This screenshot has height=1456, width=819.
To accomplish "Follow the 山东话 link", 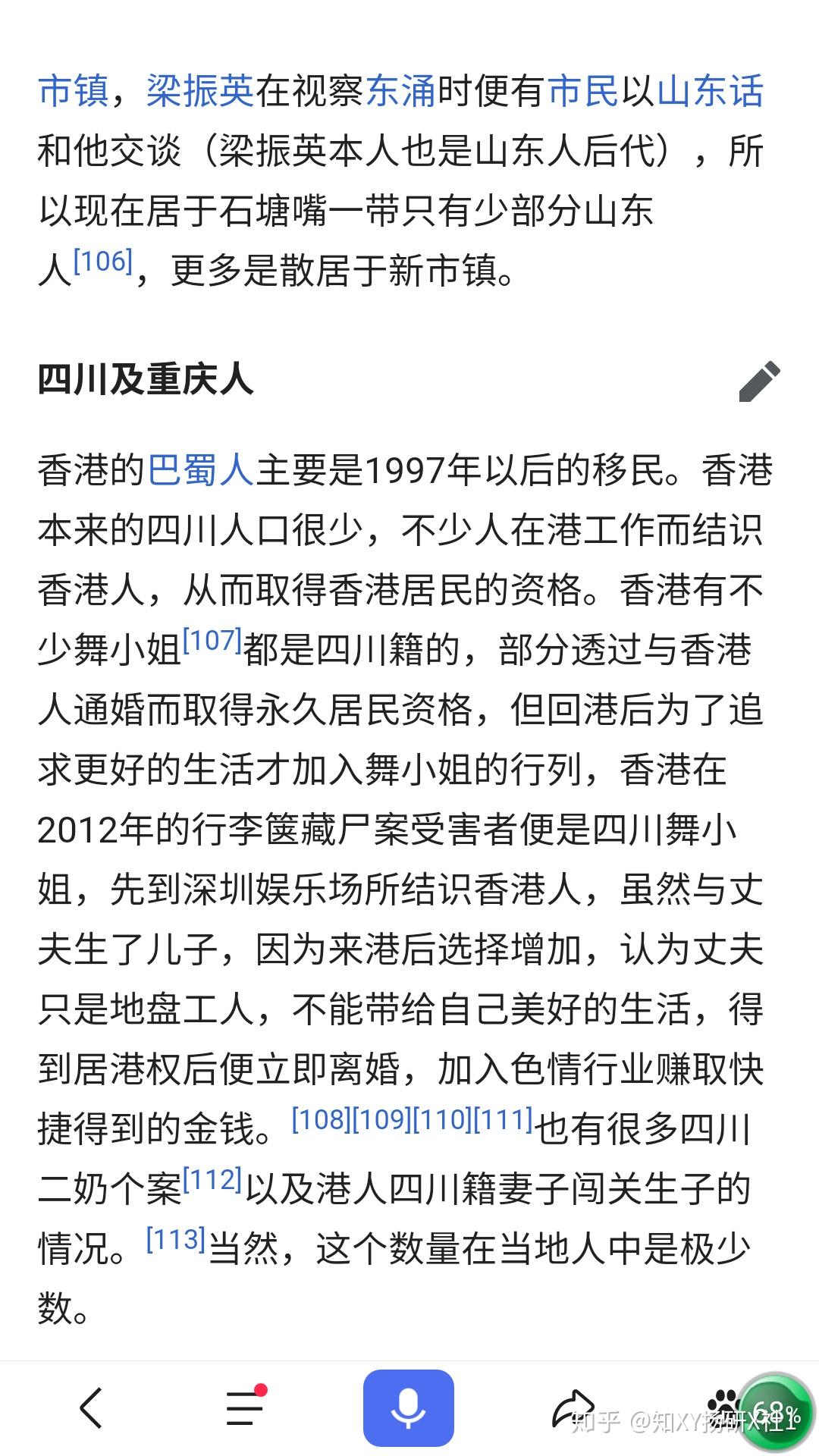I will tap(710, 91).
